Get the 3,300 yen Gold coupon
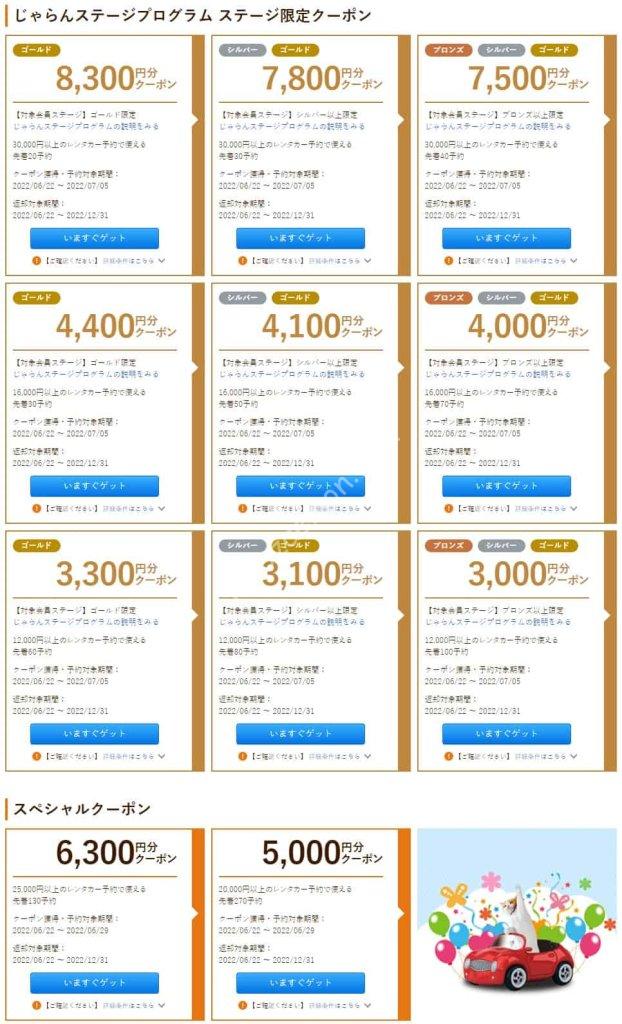Viewport: 622px width, 1024px height. tap(94, 734)
